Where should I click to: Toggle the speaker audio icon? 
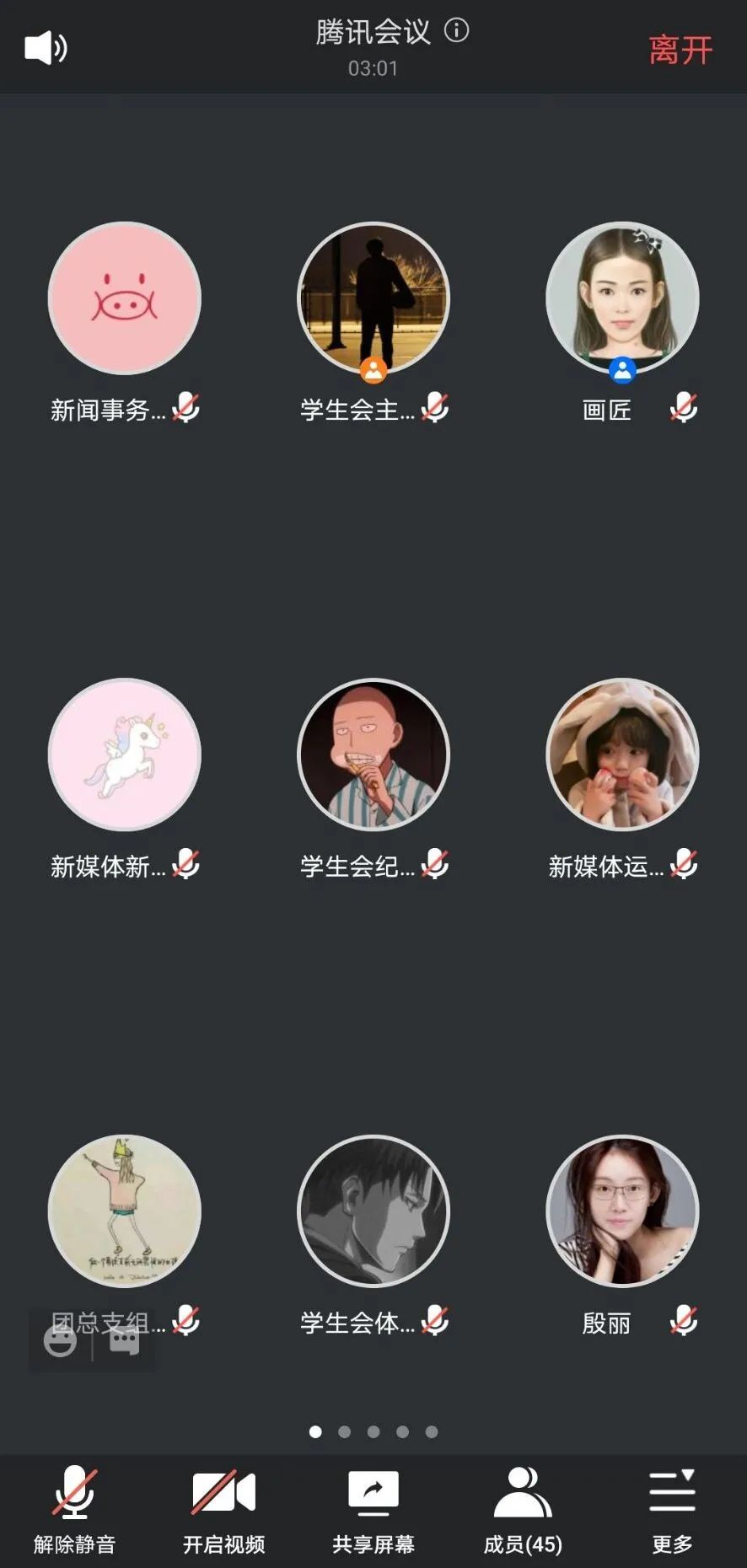click(x=46, y=48)
